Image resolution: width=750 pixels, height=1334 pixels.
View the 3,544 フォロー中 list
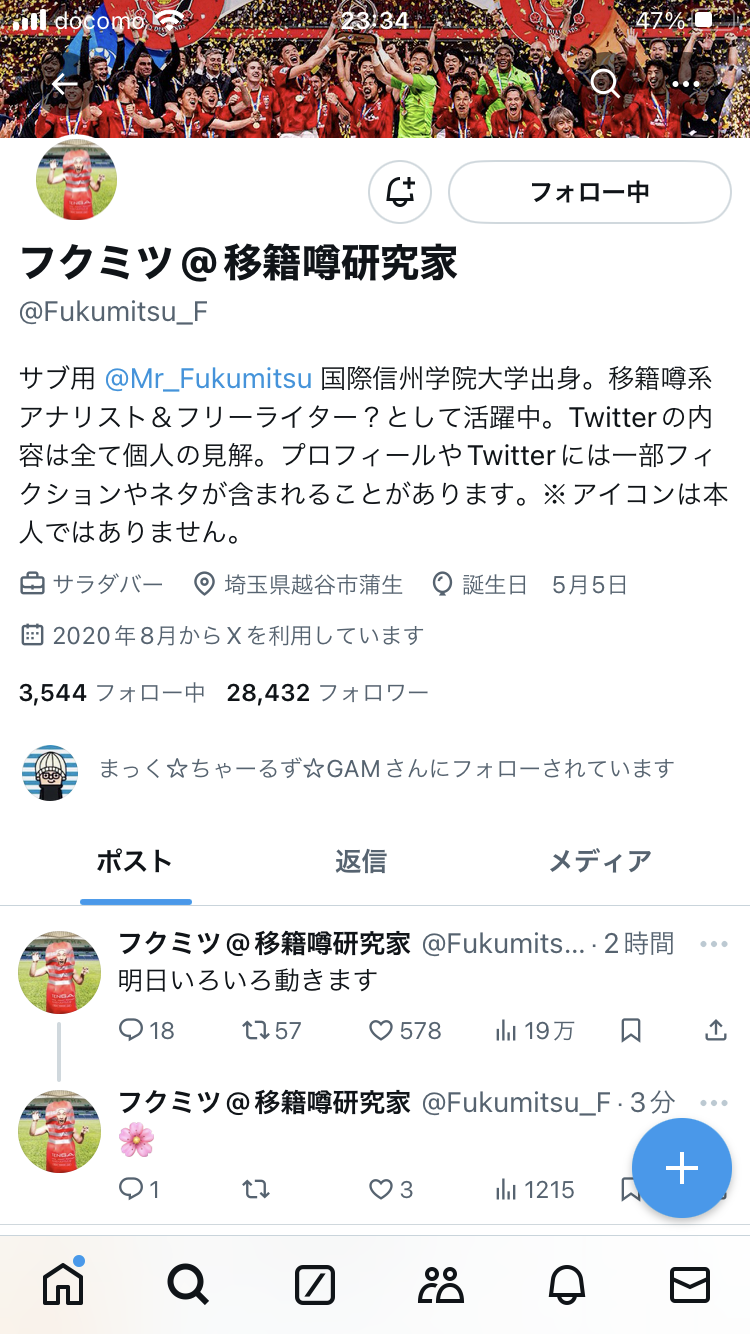[112, 692]
